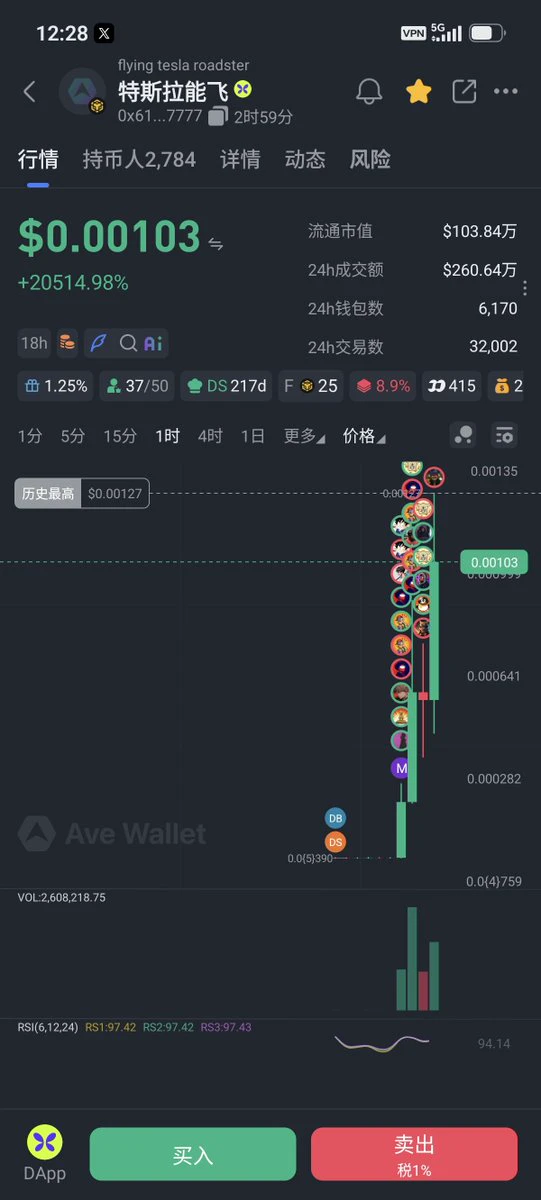This screenshot has width=541, height=1200.
Task: Select the 1分 chart interval
Action: (x=30, y=436)
